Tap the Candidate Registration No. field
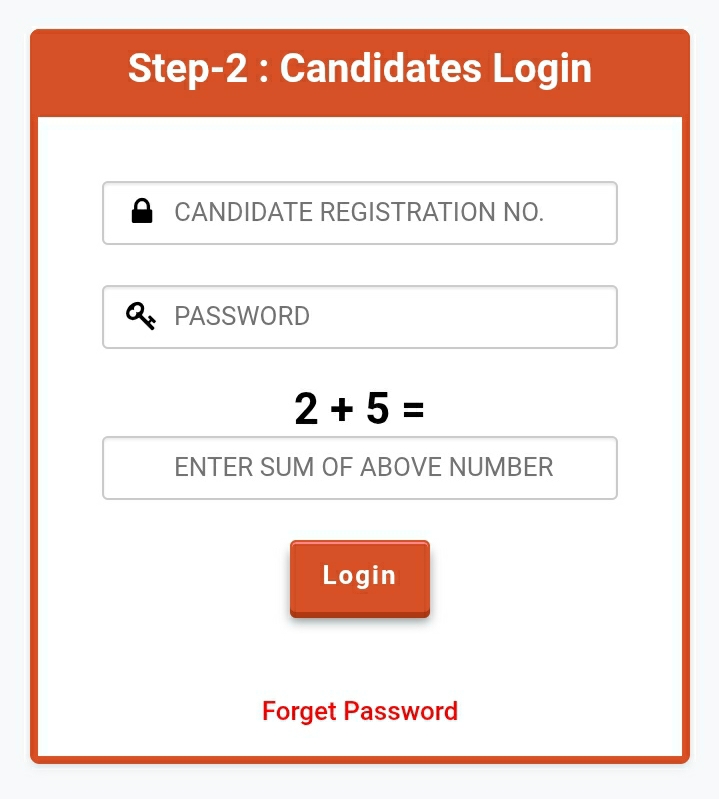 coord(360,213)
